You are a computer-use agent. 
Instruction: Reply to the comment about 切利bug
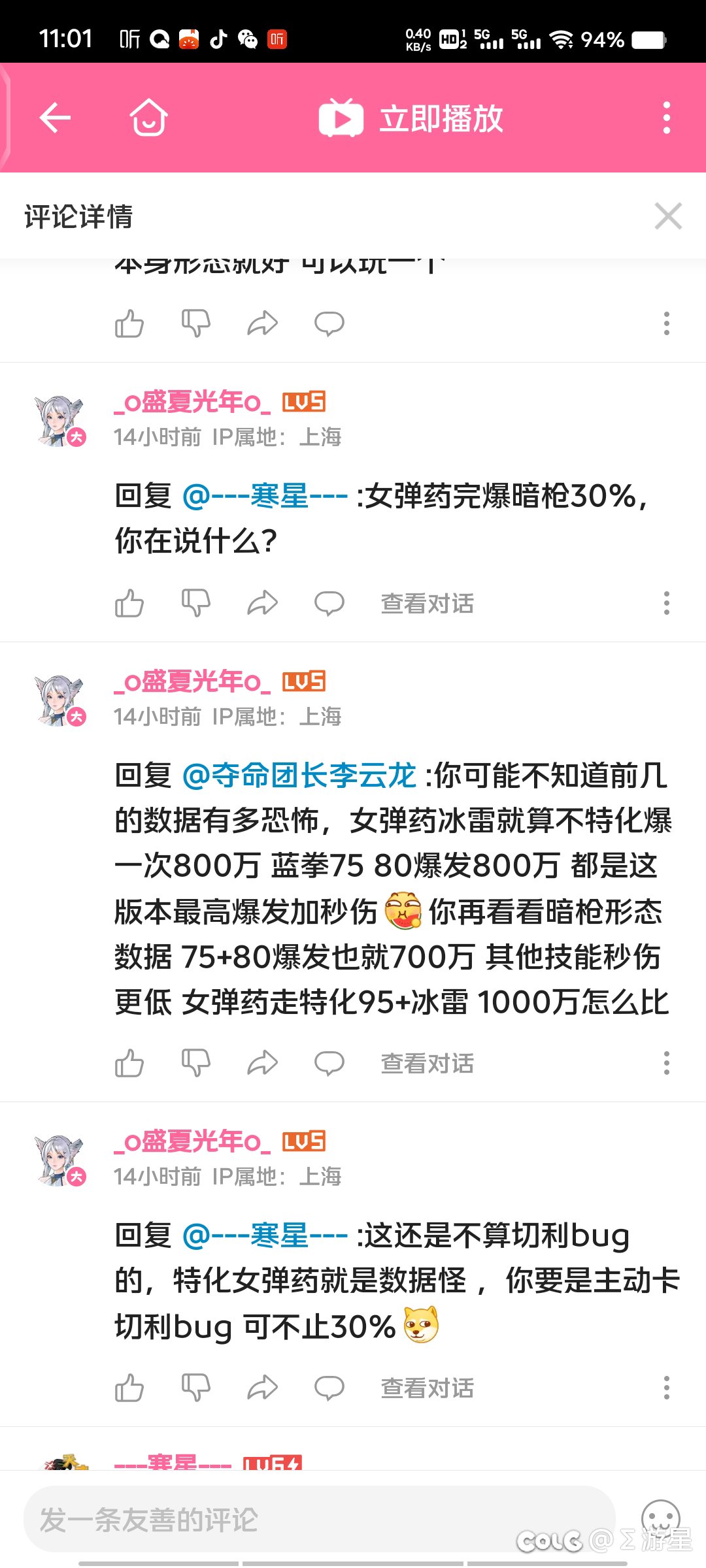[x=329, y=1388]
